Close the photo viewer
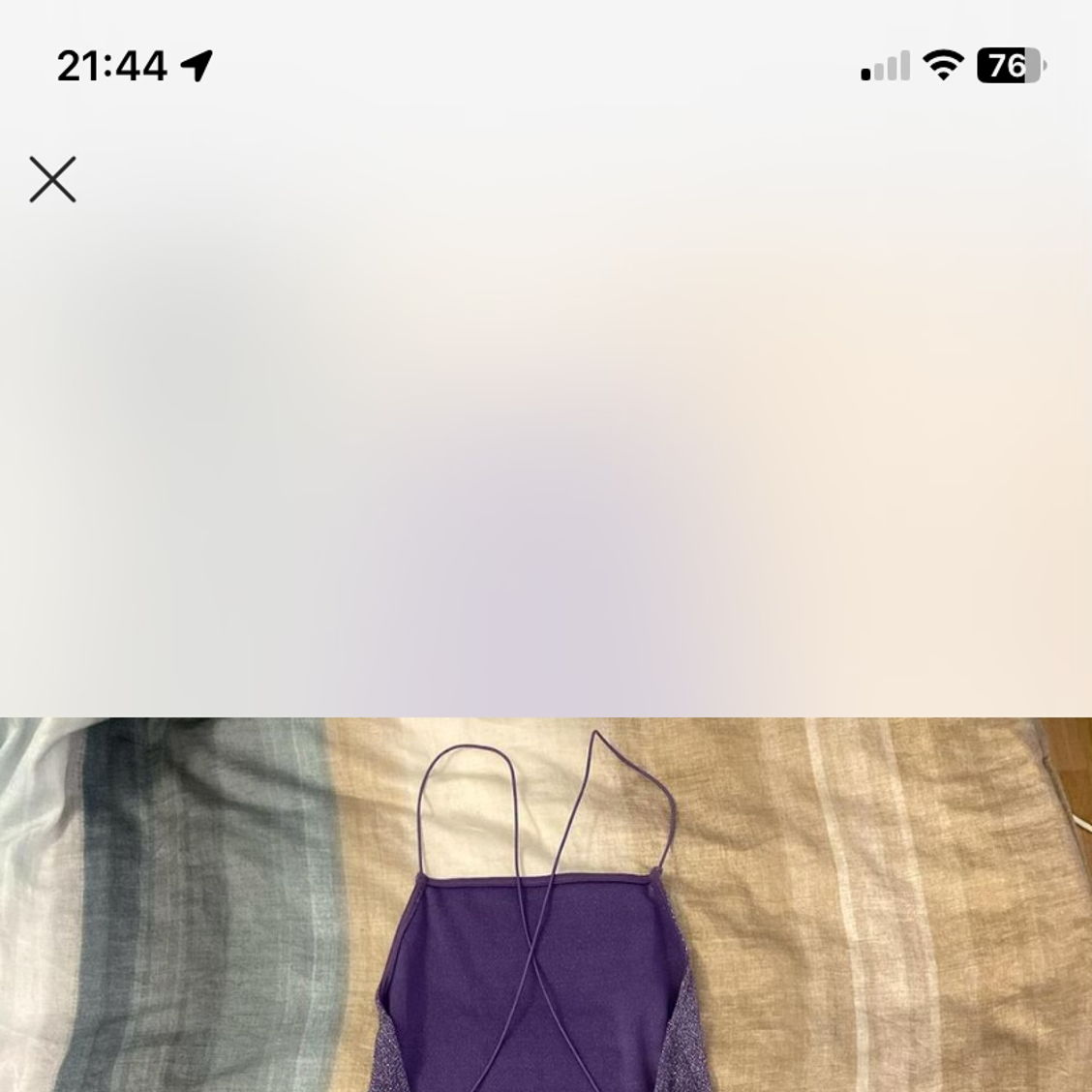 coord(52,179)
